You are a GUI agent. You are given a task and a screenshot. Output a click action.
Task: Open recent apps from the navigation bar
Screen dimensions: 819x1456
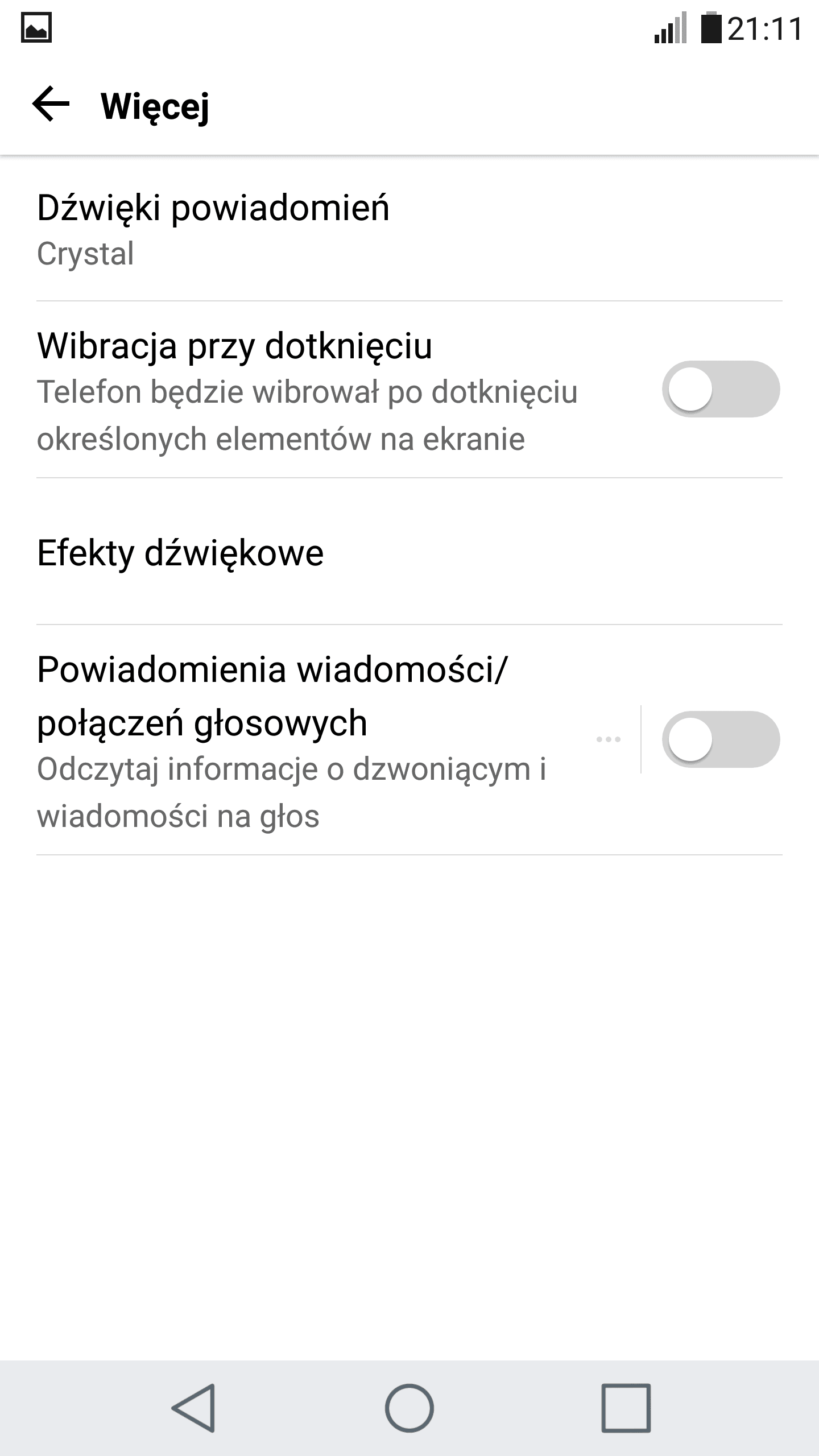click(626, 1408)
